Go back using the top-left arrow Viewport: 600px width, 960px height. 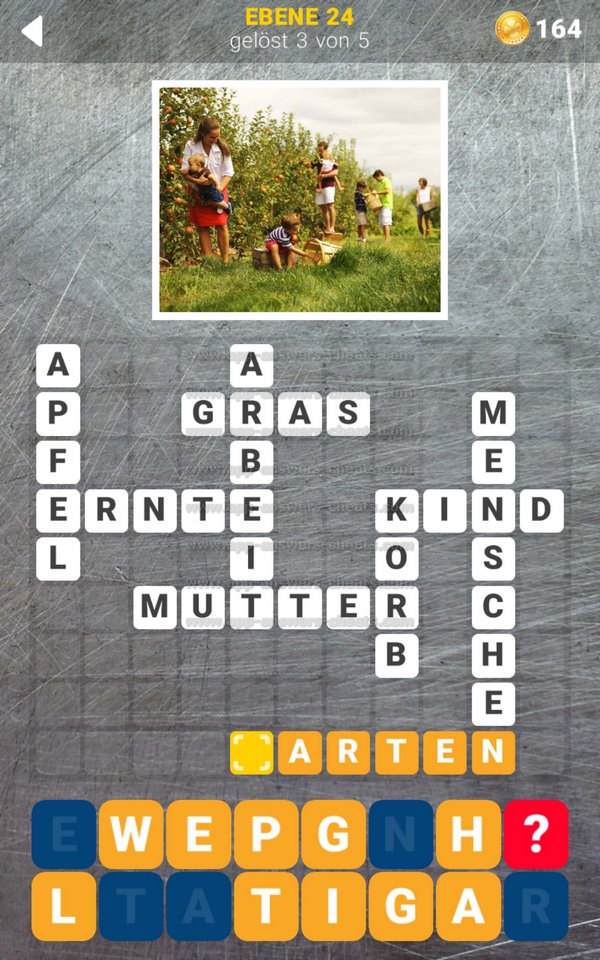coord(31,31)
